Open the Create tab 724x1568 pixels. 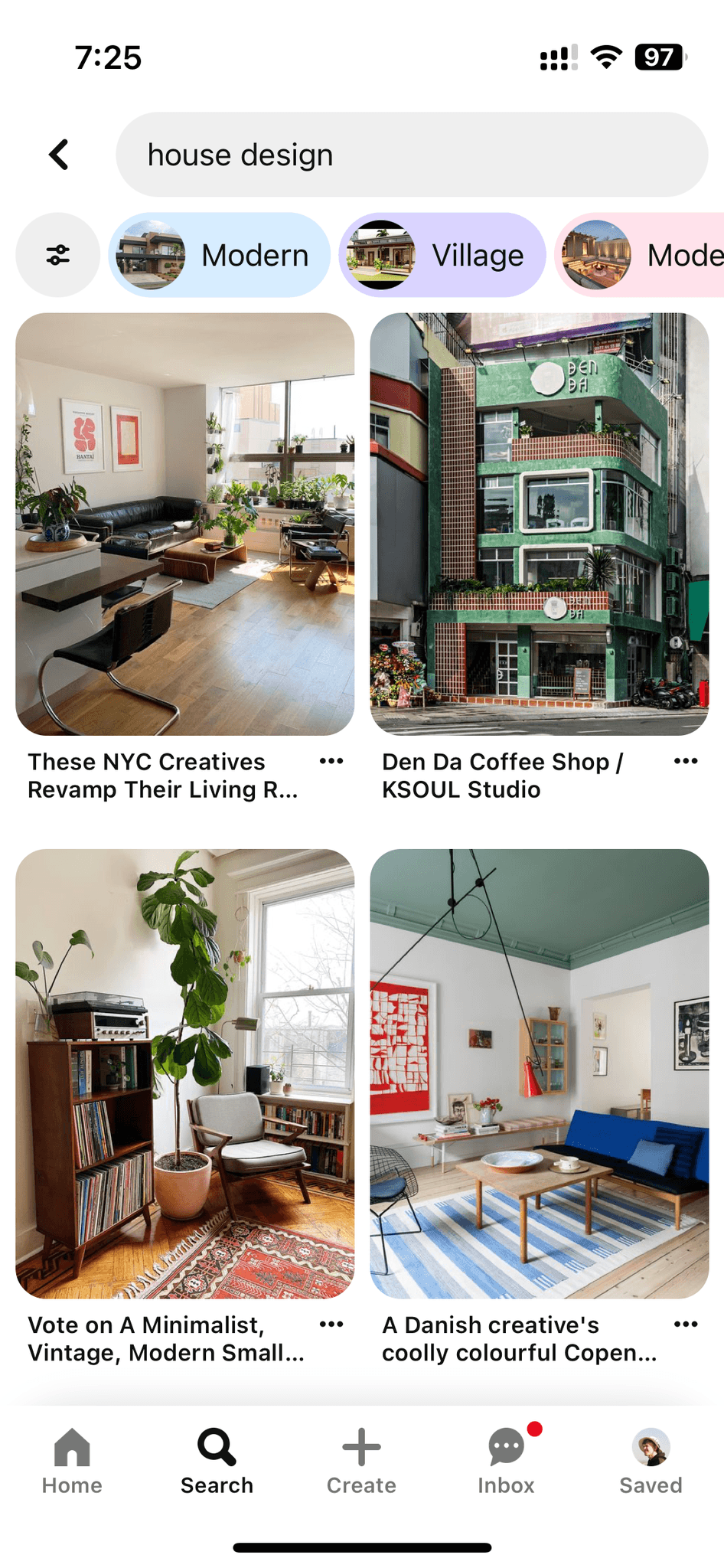(361, 1461)
